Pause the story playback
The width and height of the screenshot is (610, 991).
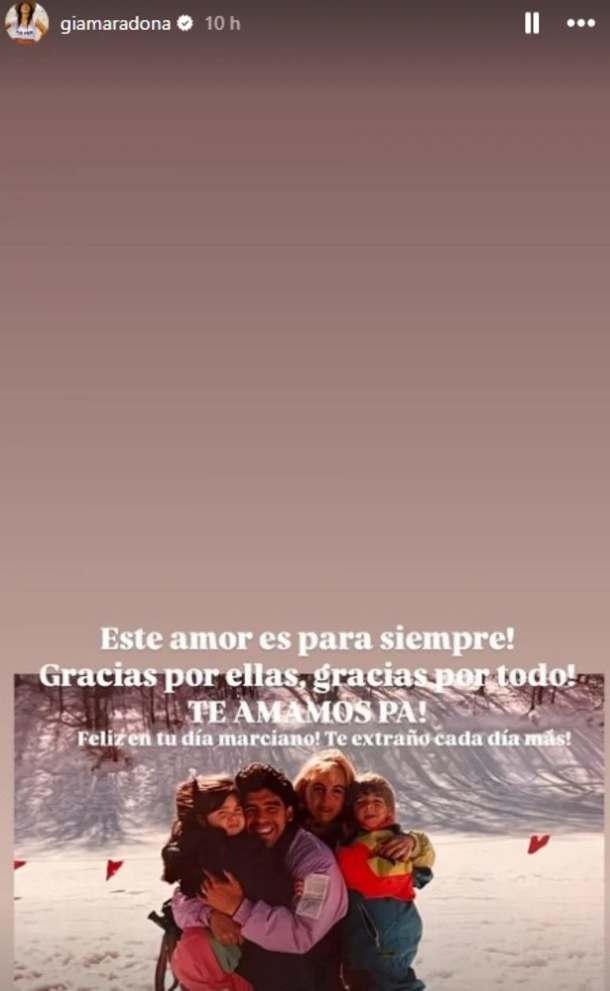532,23
